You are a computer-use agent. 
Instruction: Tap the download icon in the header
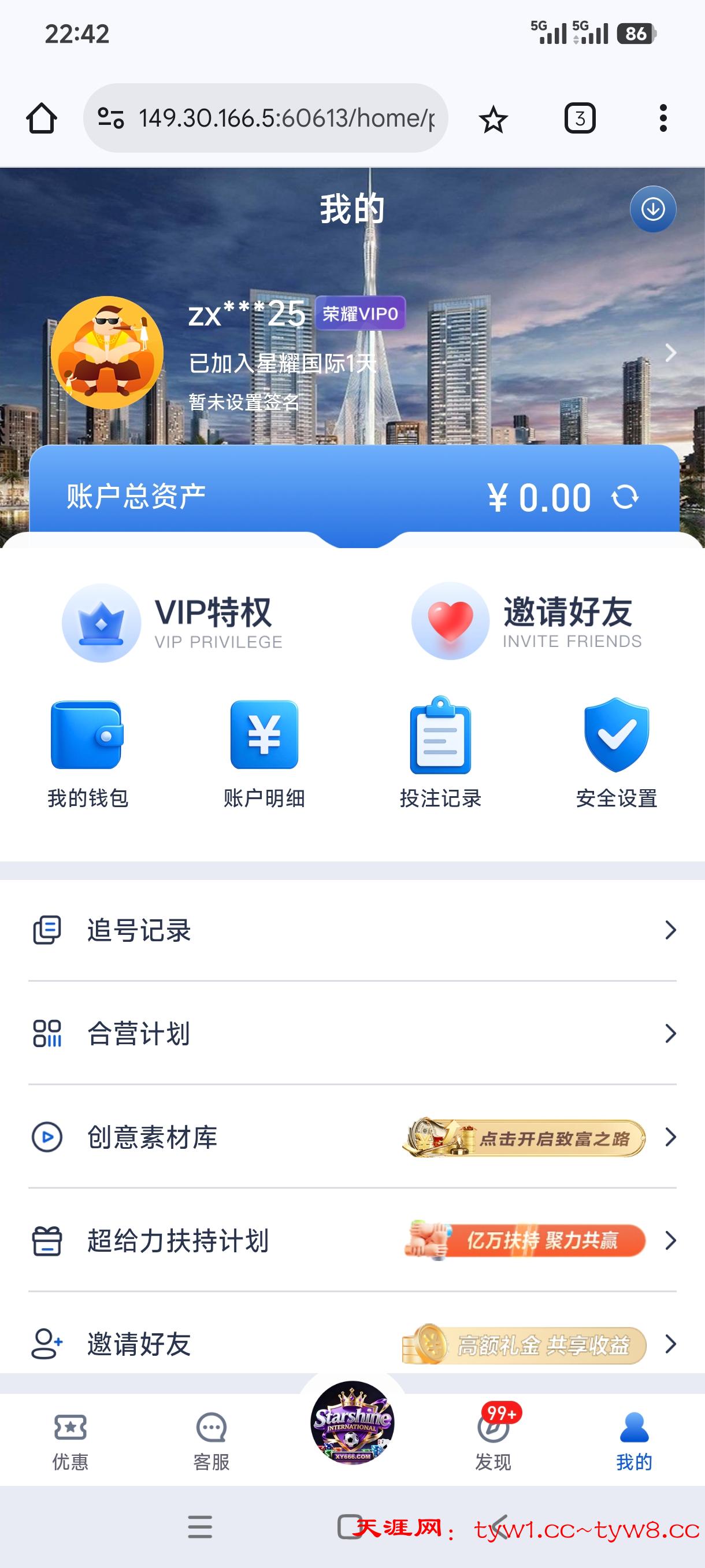click(x=652, y=209)
